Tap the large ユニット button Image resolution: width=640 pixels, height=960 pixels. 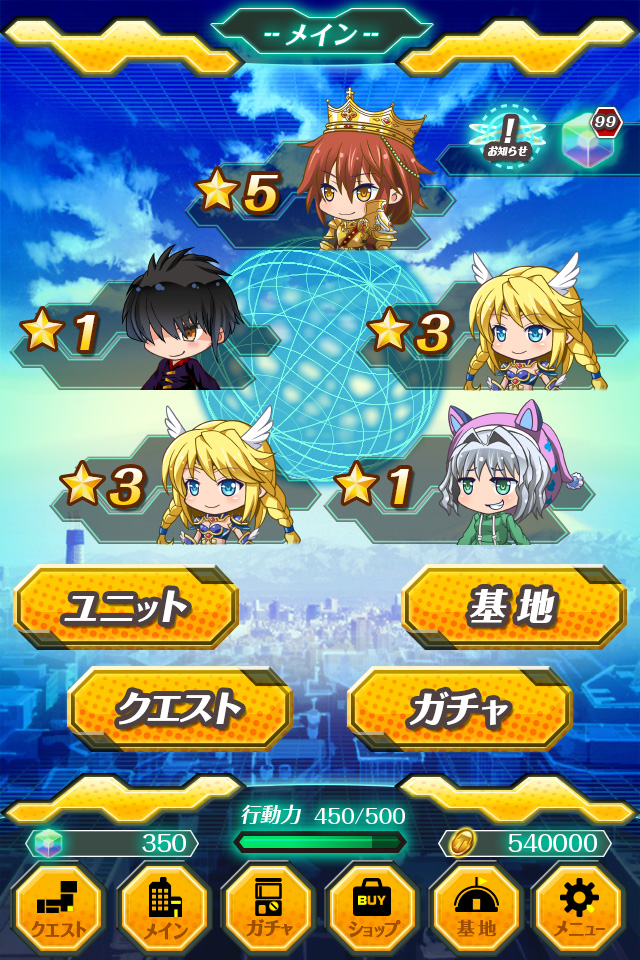(126, 606)
